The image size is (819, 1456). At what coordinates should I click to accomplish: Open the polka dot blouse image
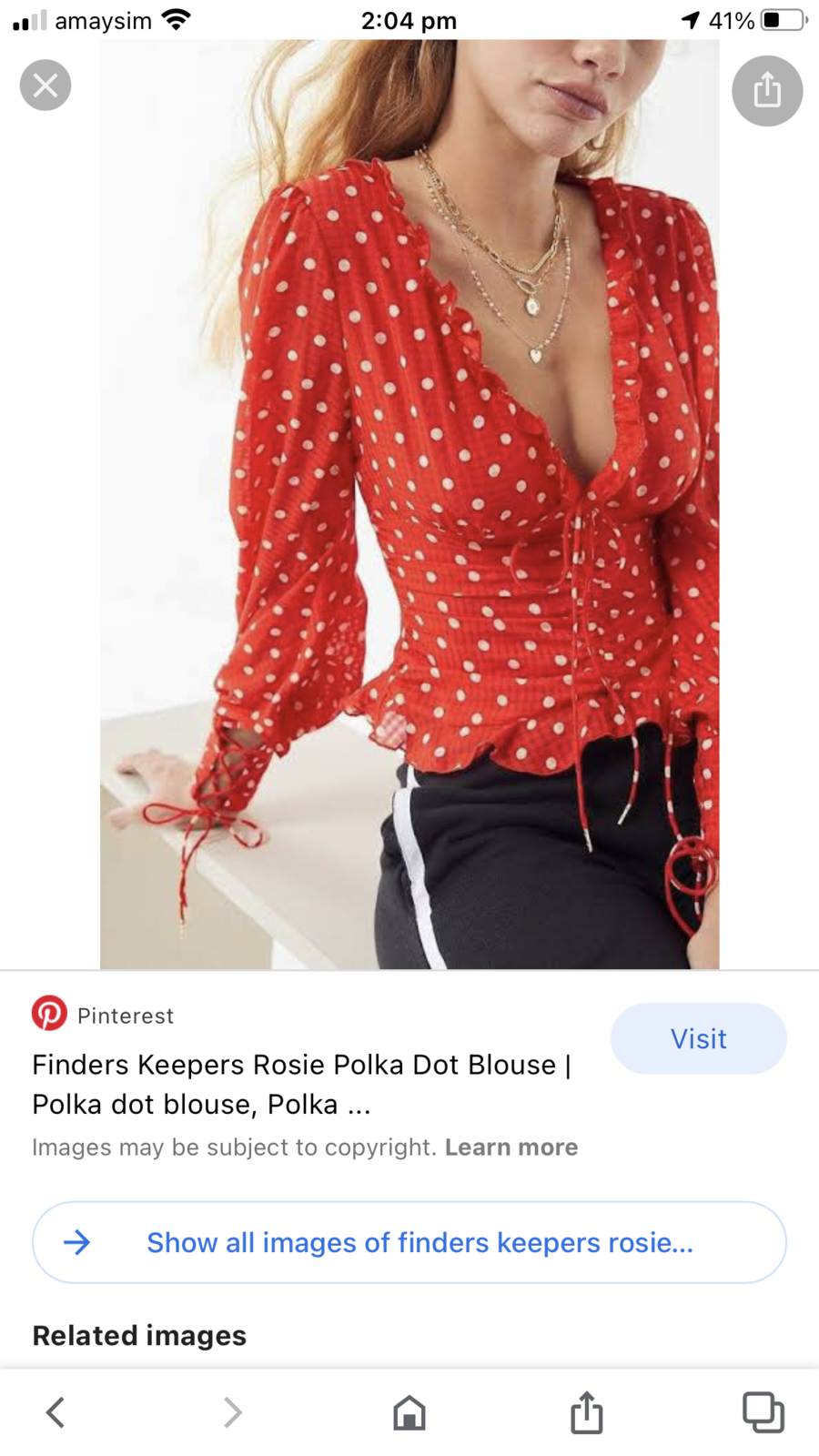coord(409,505)
